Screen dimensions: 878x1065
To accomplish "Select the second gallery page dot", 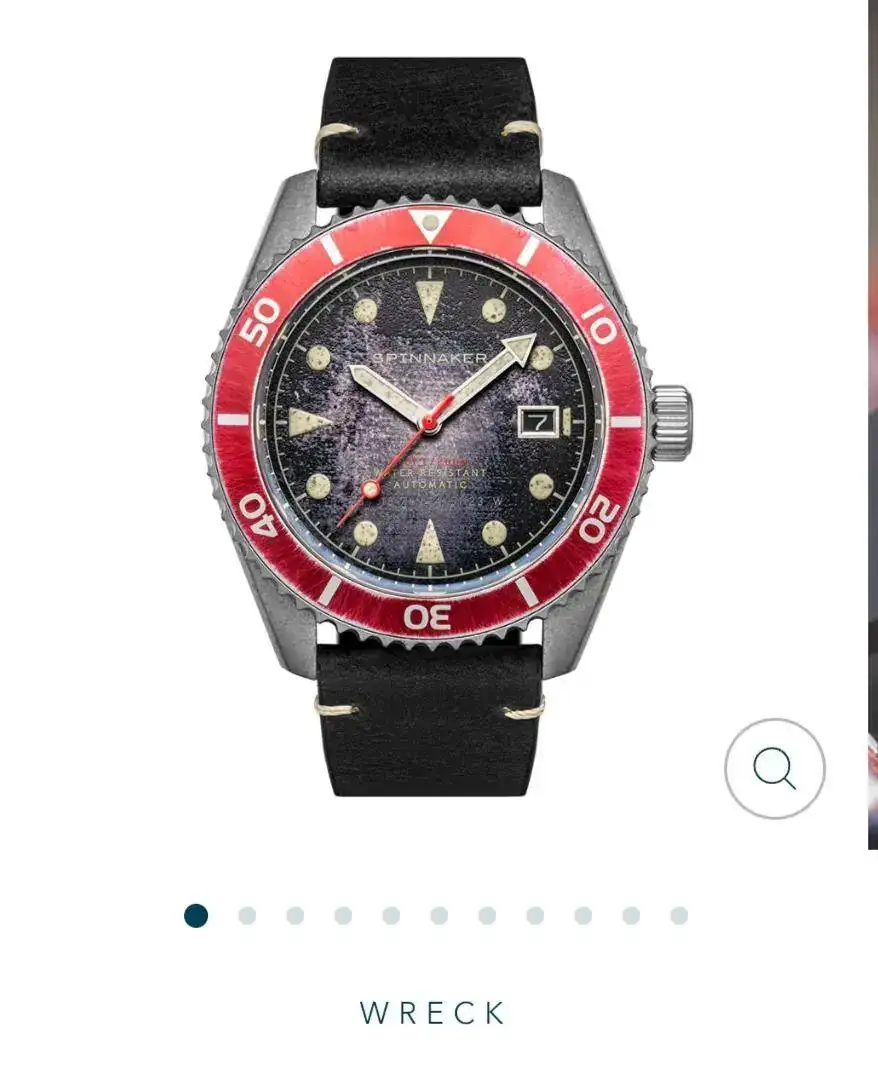I will (x=247, y=916).
